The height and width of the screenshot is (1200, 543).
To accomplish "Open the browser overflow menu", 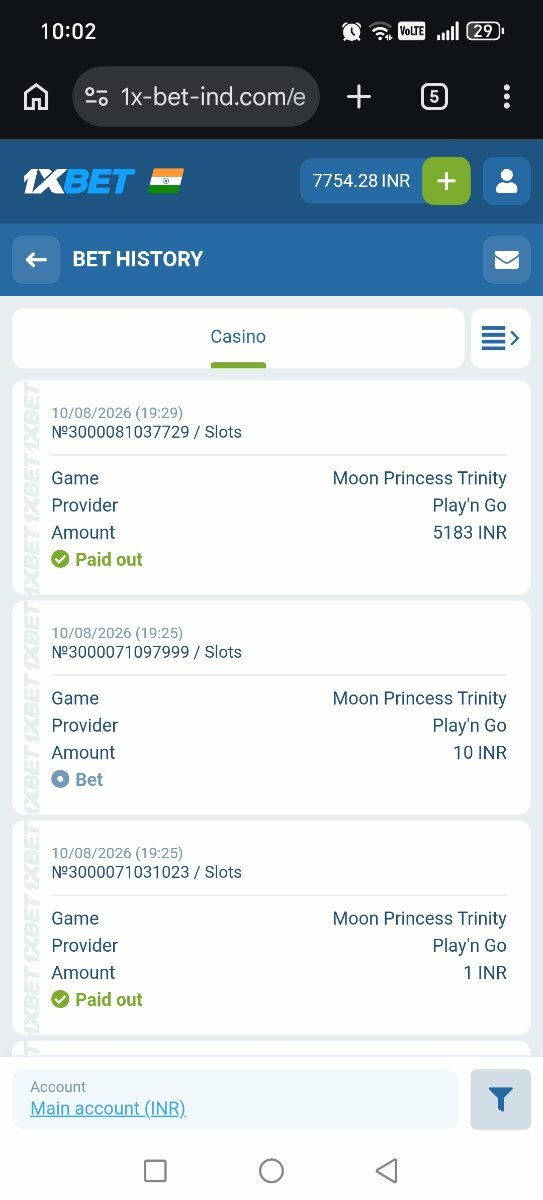I will [507, 97].
